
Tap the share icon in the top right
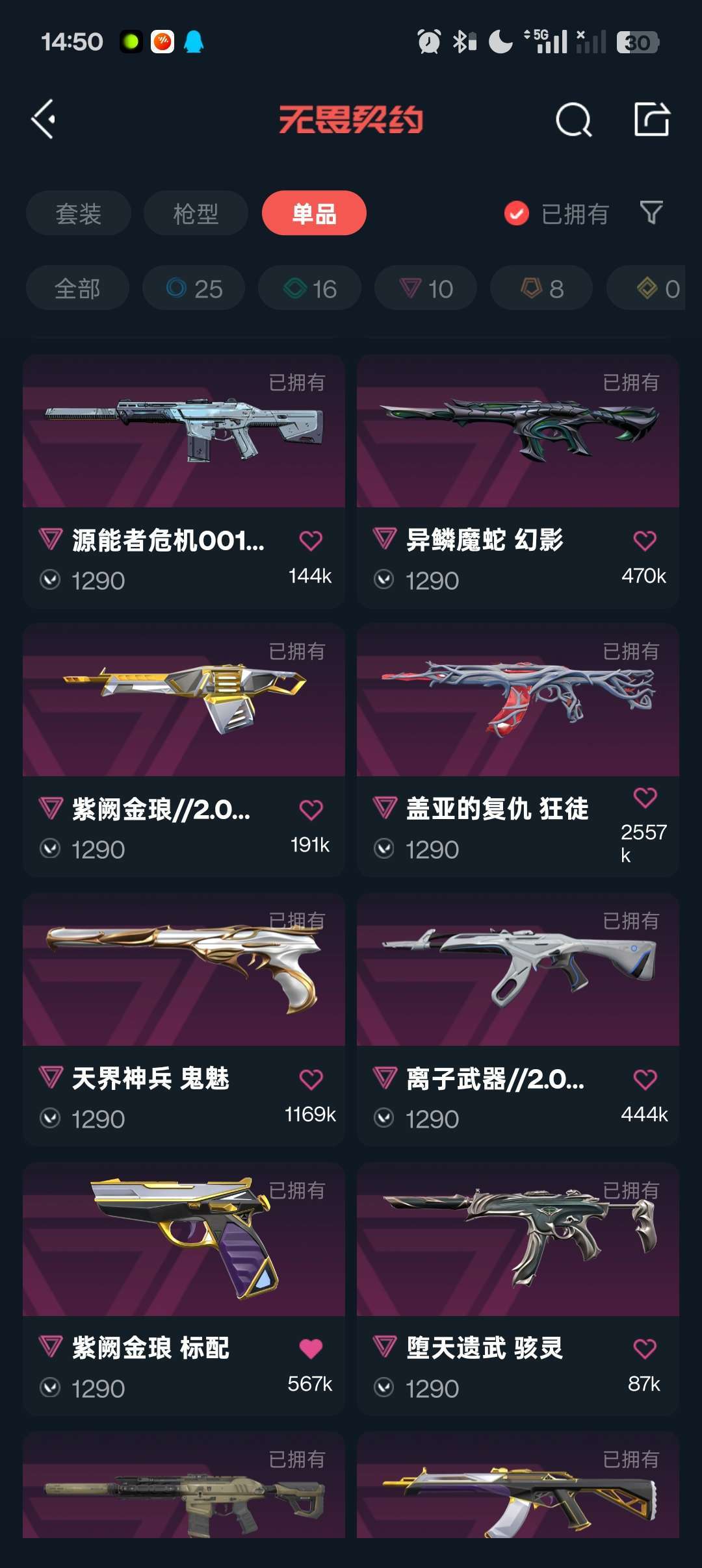[652, 119]
